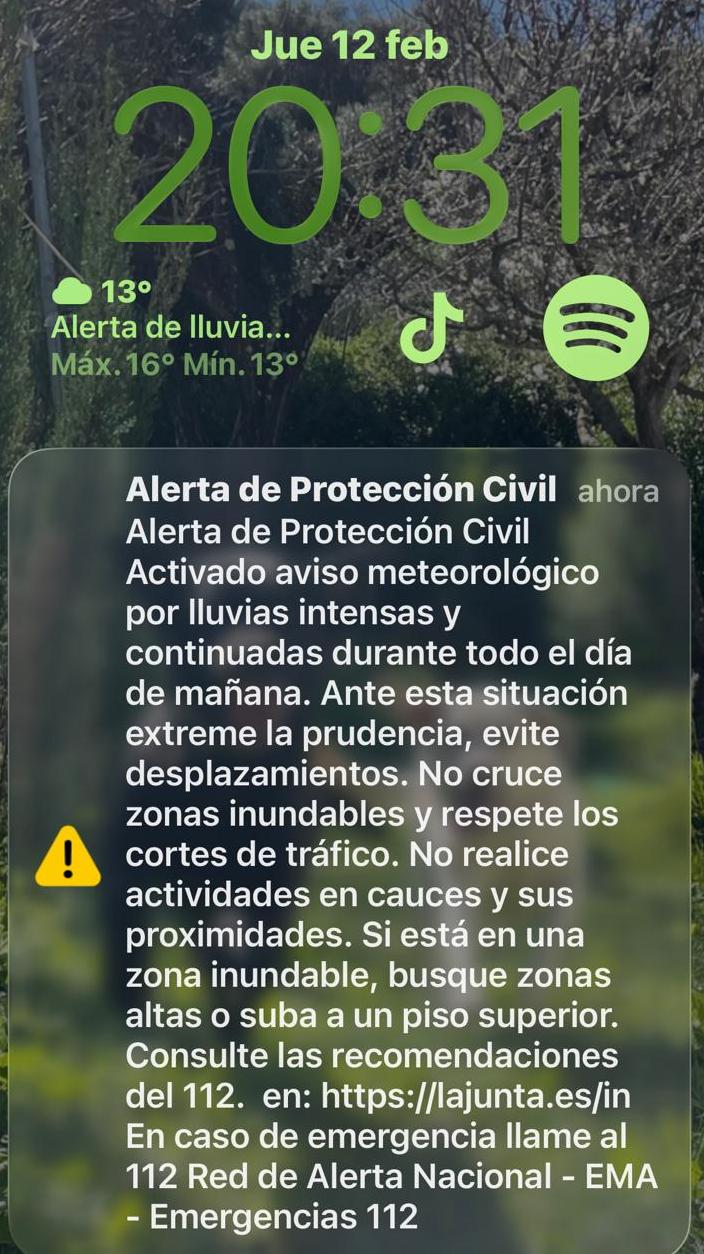This screenshot has width=704, height=1254.
Task: Launch the TikTok lock screen widget
Action: [432, 327]
